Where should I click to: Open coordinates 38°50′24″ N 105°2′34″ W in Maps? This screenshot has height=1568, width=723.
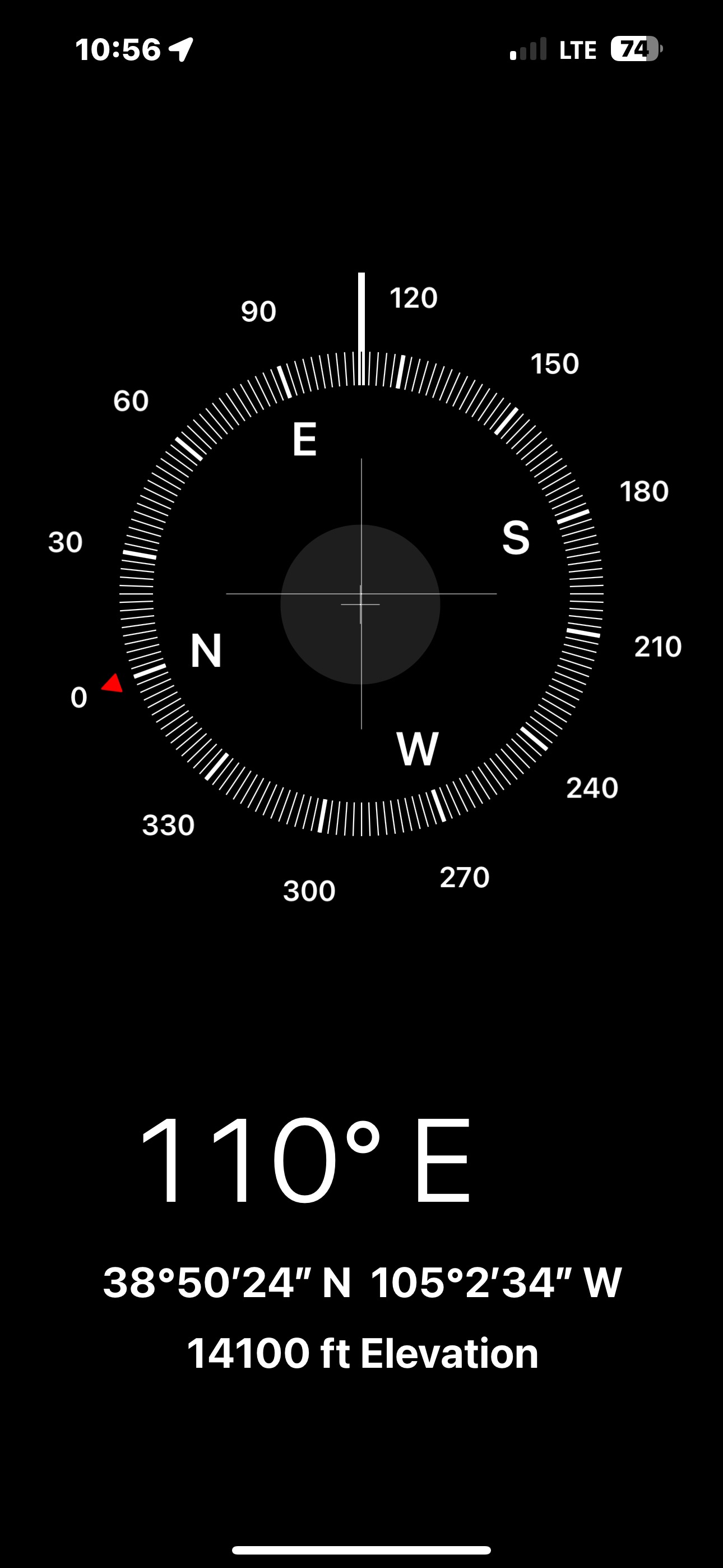click(x=362, y=1283)
